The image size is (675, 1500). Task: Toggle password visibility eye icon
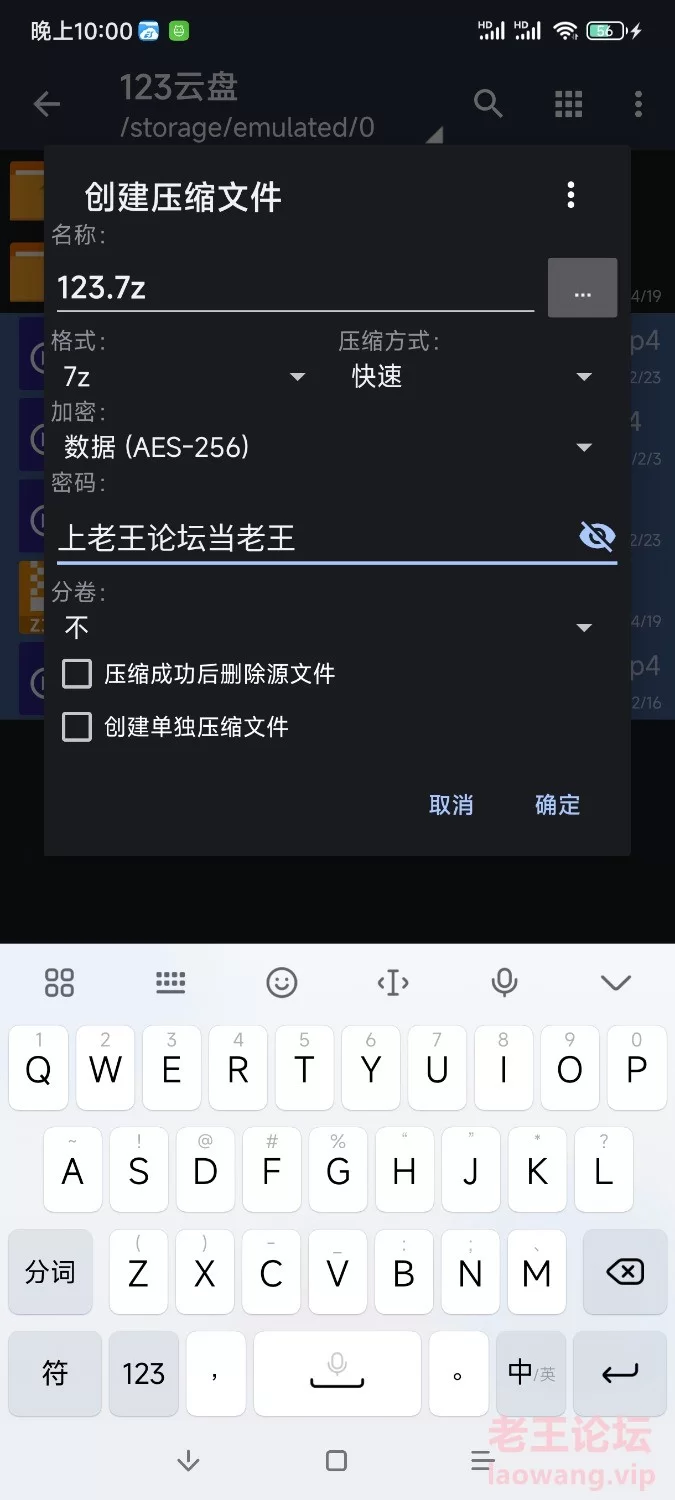click(597, 538)
